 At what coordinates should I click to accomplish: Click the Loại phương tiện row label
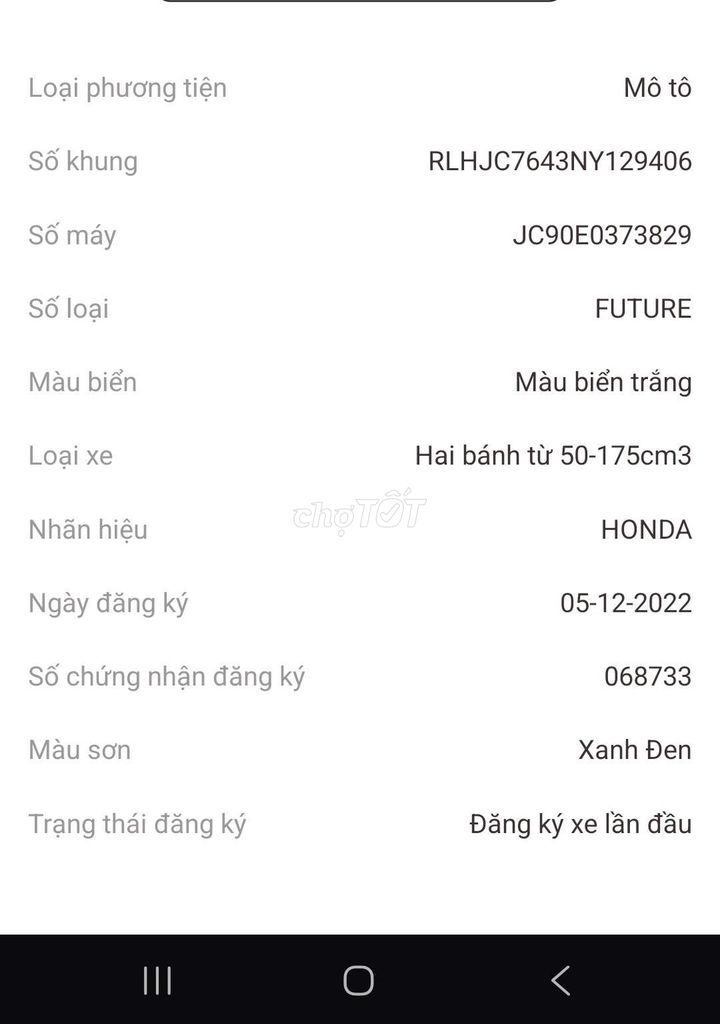click(x=127, y=89)
